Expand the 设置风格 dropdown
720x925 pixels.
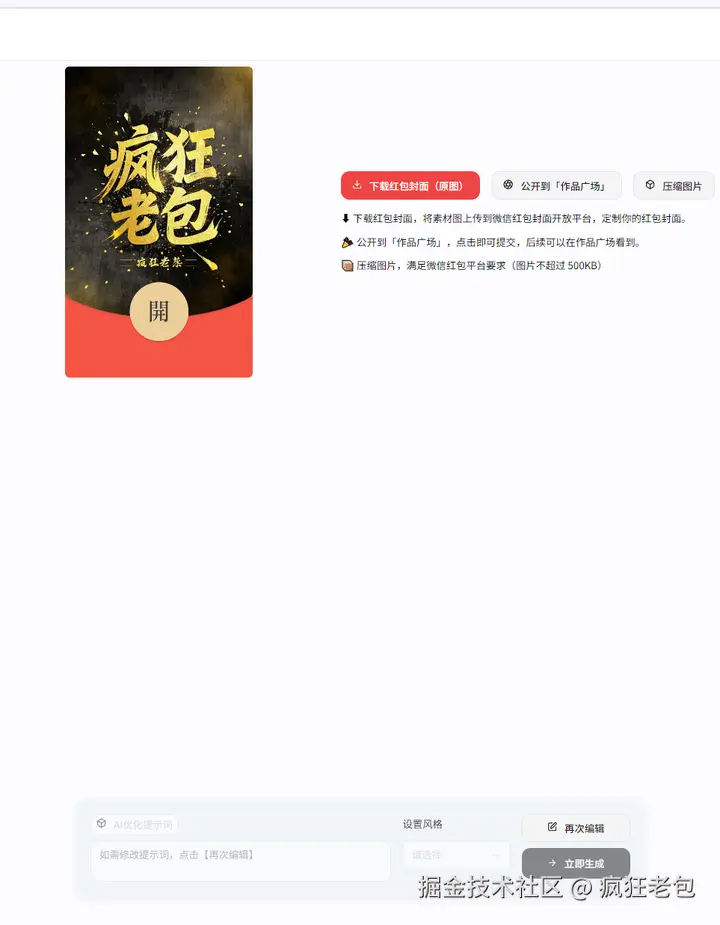coord(456,856)
